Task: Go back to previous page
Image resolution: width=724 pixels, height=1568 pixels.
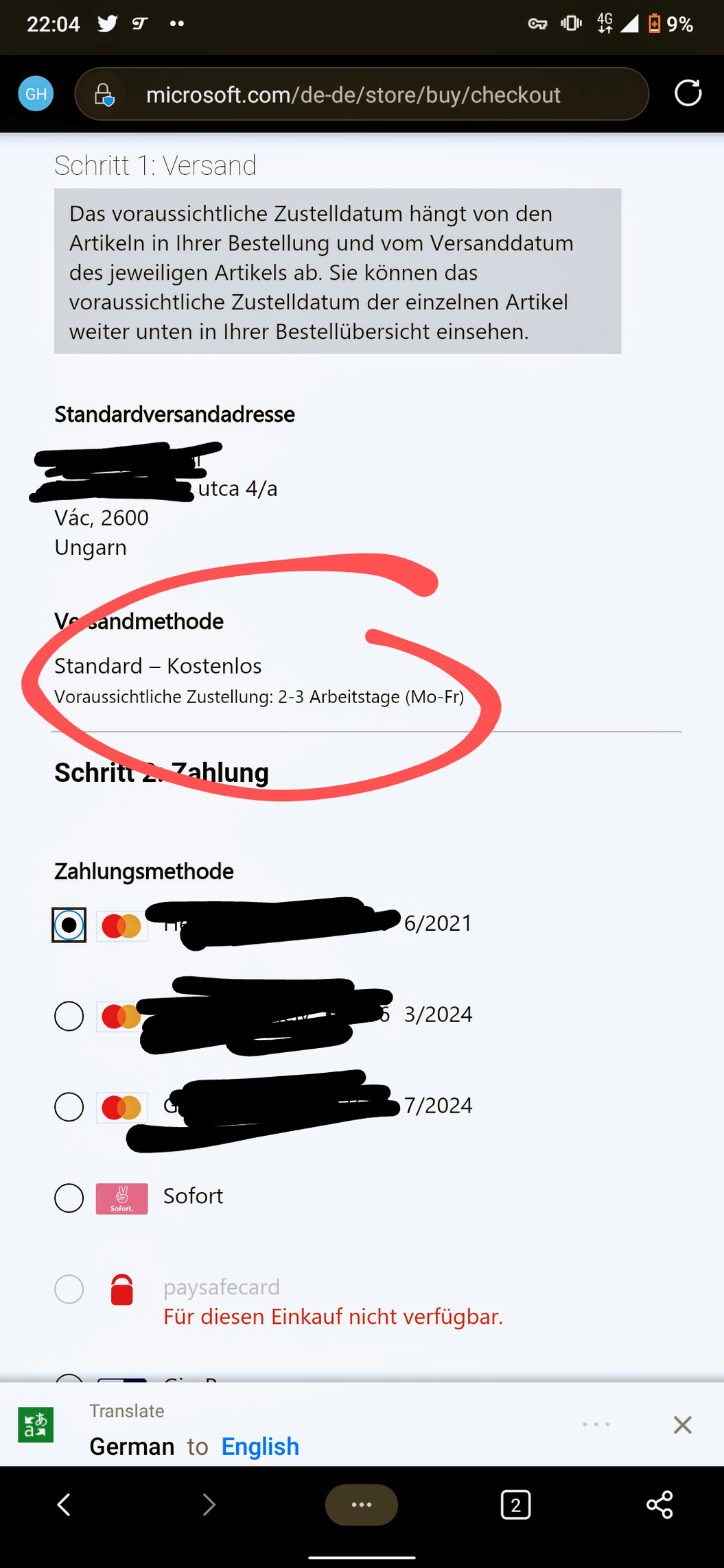Action: point(64,1505)
